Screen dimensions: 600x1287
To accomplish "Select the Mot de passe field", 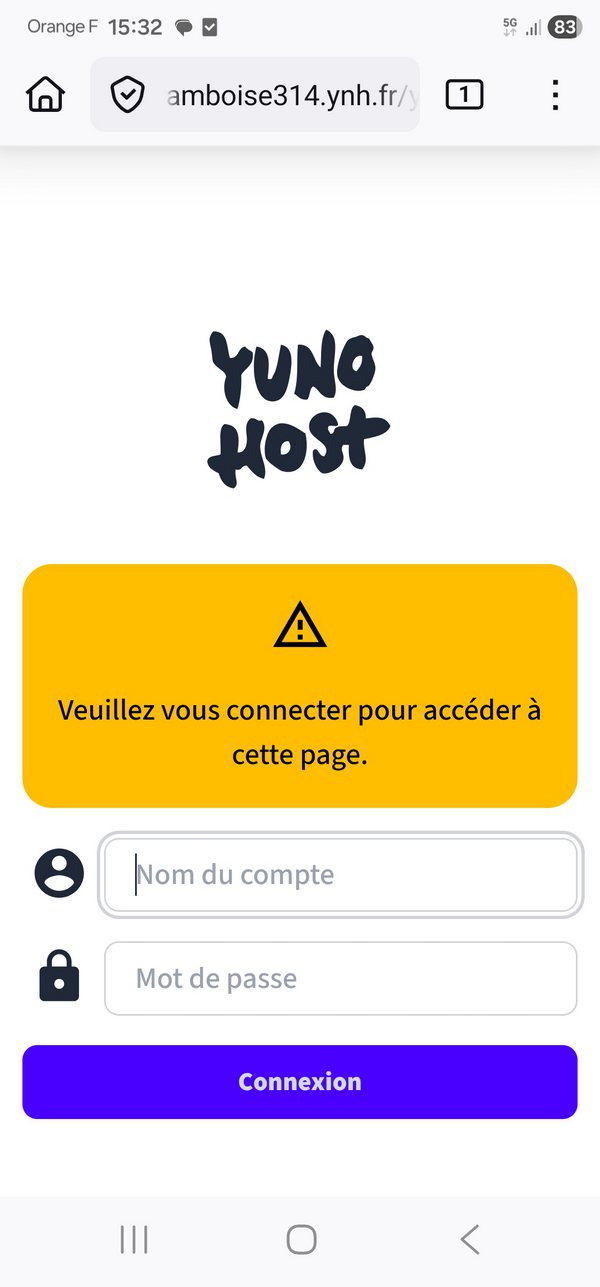I will tap(340, 978).
